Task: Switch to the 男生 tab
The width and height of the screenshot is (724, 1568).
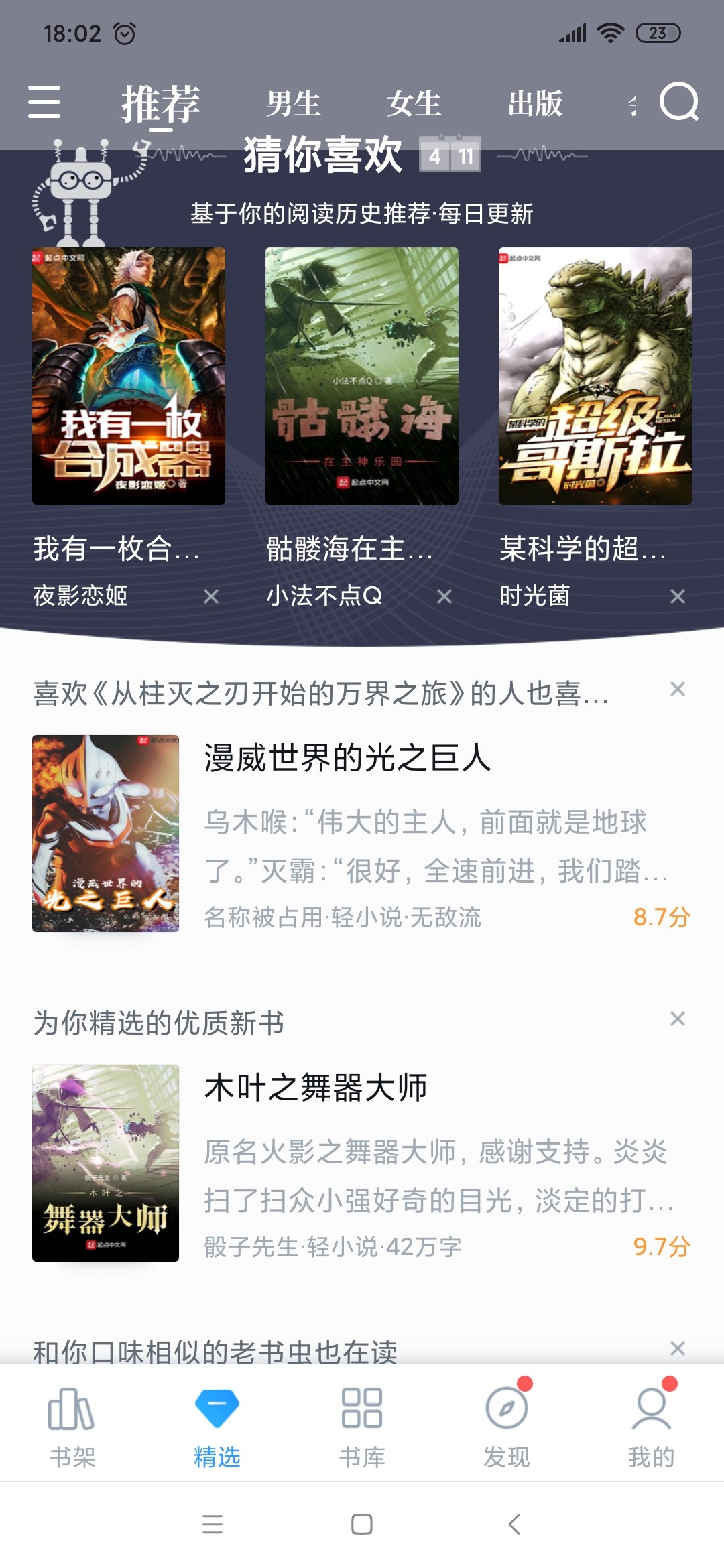Action: (293, 104)
